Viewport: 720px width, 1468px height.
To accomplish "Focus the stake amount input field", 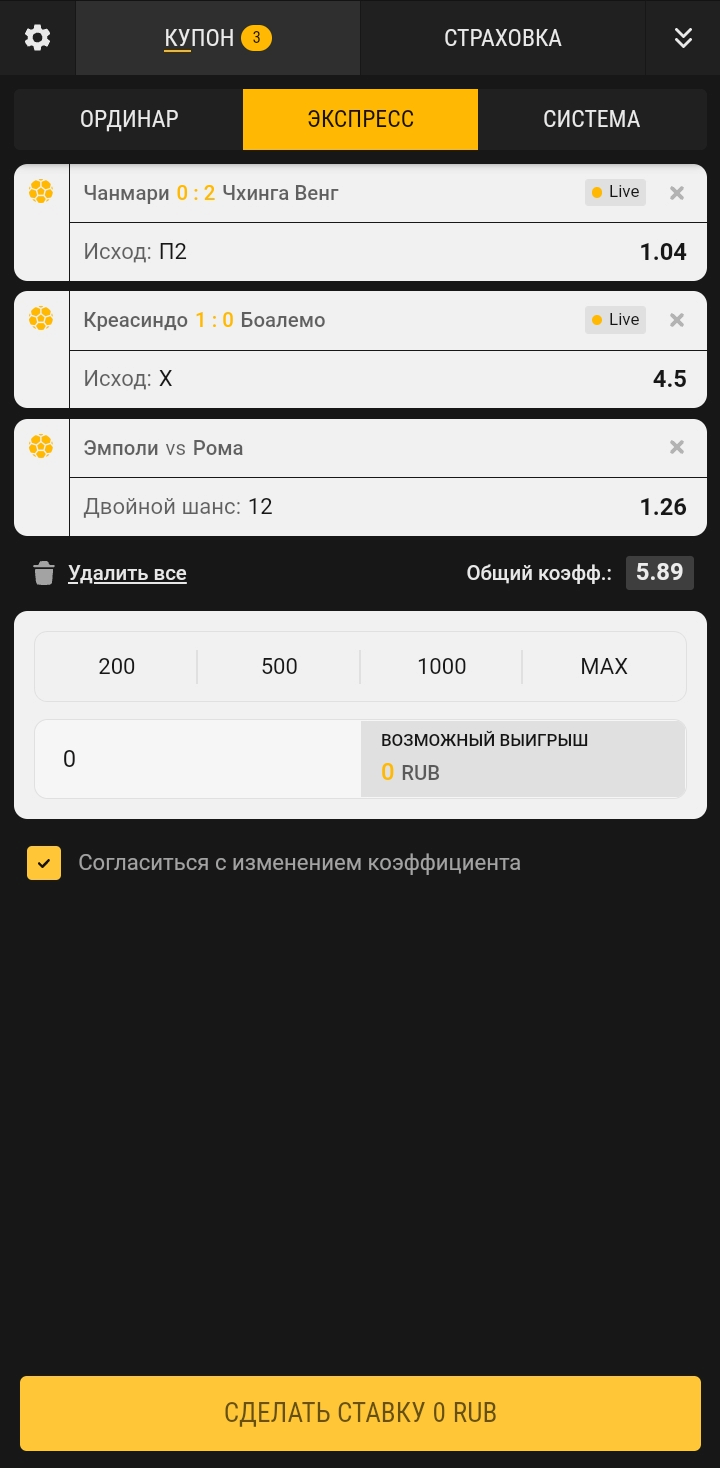I will coord(198,759).
